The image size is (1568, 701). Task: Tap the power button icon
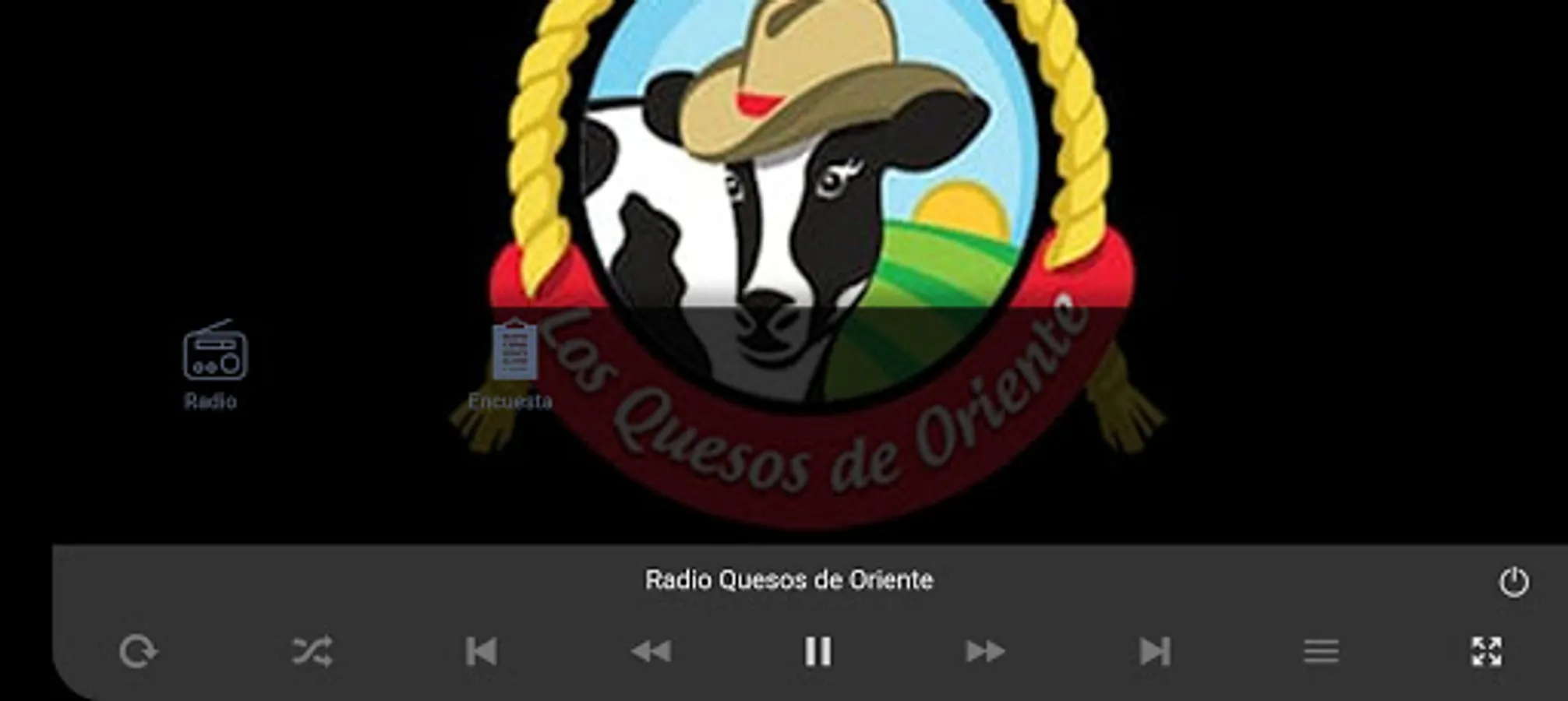(1513, 582)
